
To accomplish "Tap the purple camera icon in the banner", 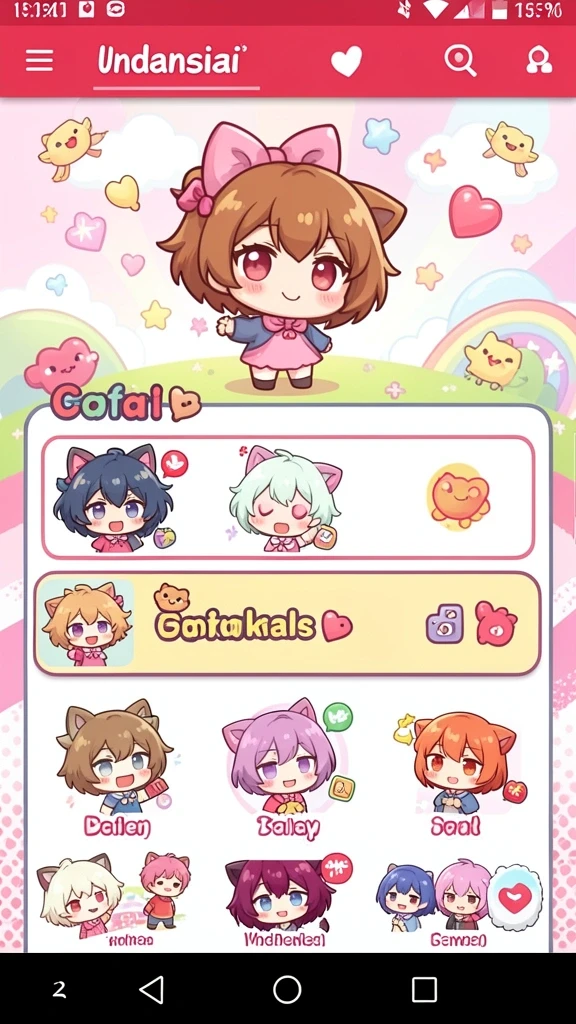I will click(445, 624).
